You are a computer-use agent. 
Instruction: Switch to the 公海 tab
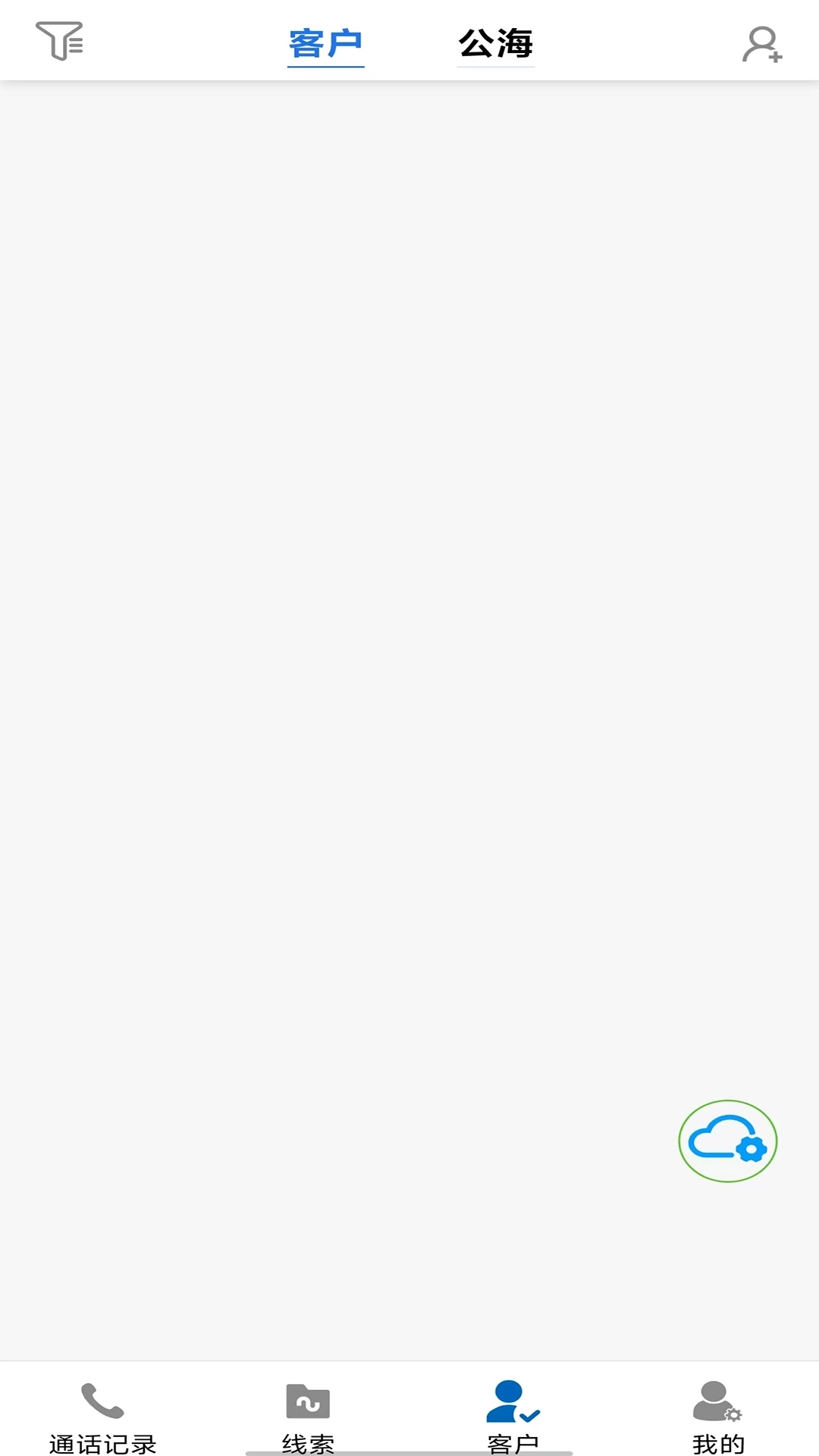(496, 44)
